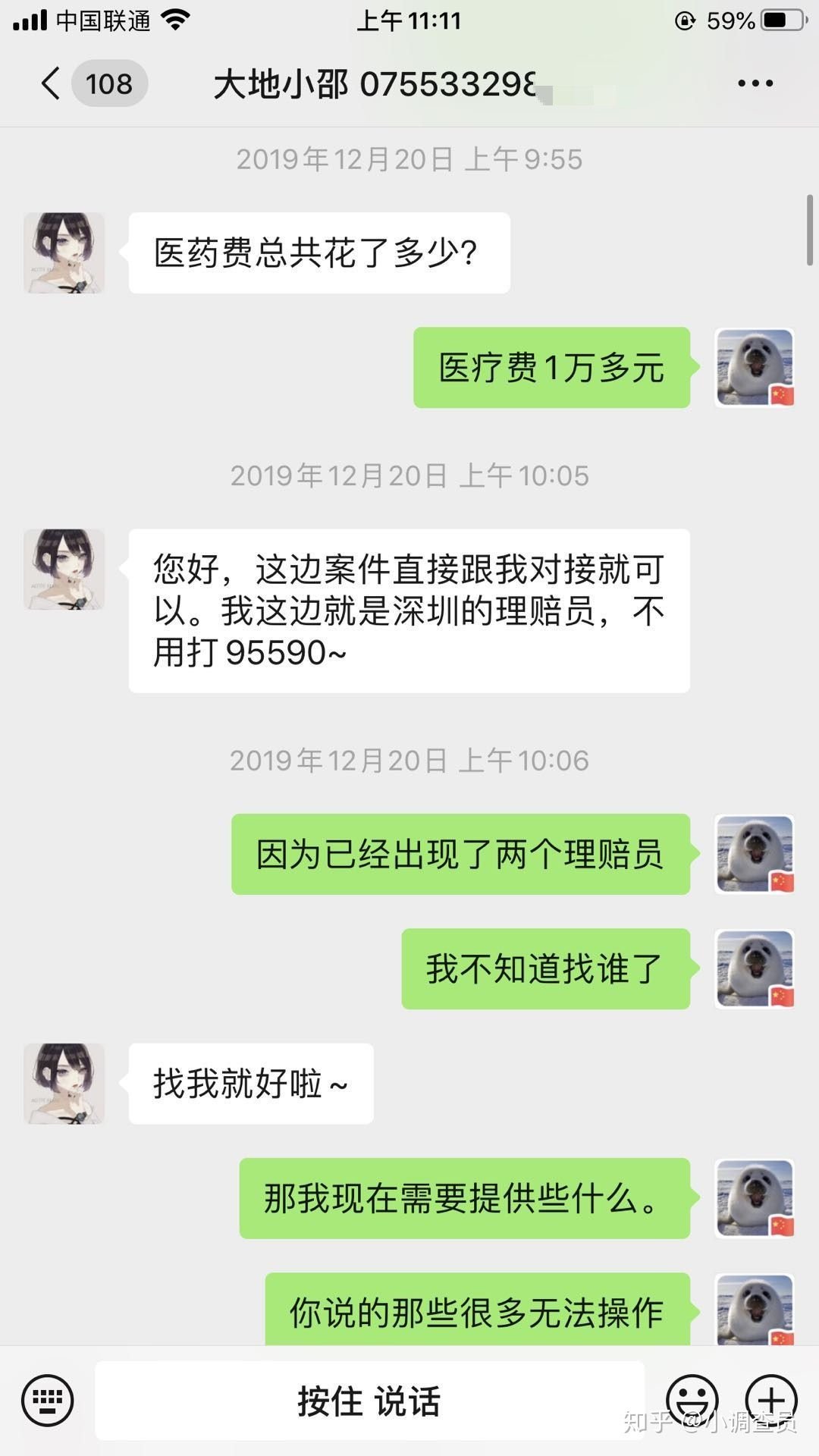Tap the 按住 说话 voice button

pos(369,1400)
